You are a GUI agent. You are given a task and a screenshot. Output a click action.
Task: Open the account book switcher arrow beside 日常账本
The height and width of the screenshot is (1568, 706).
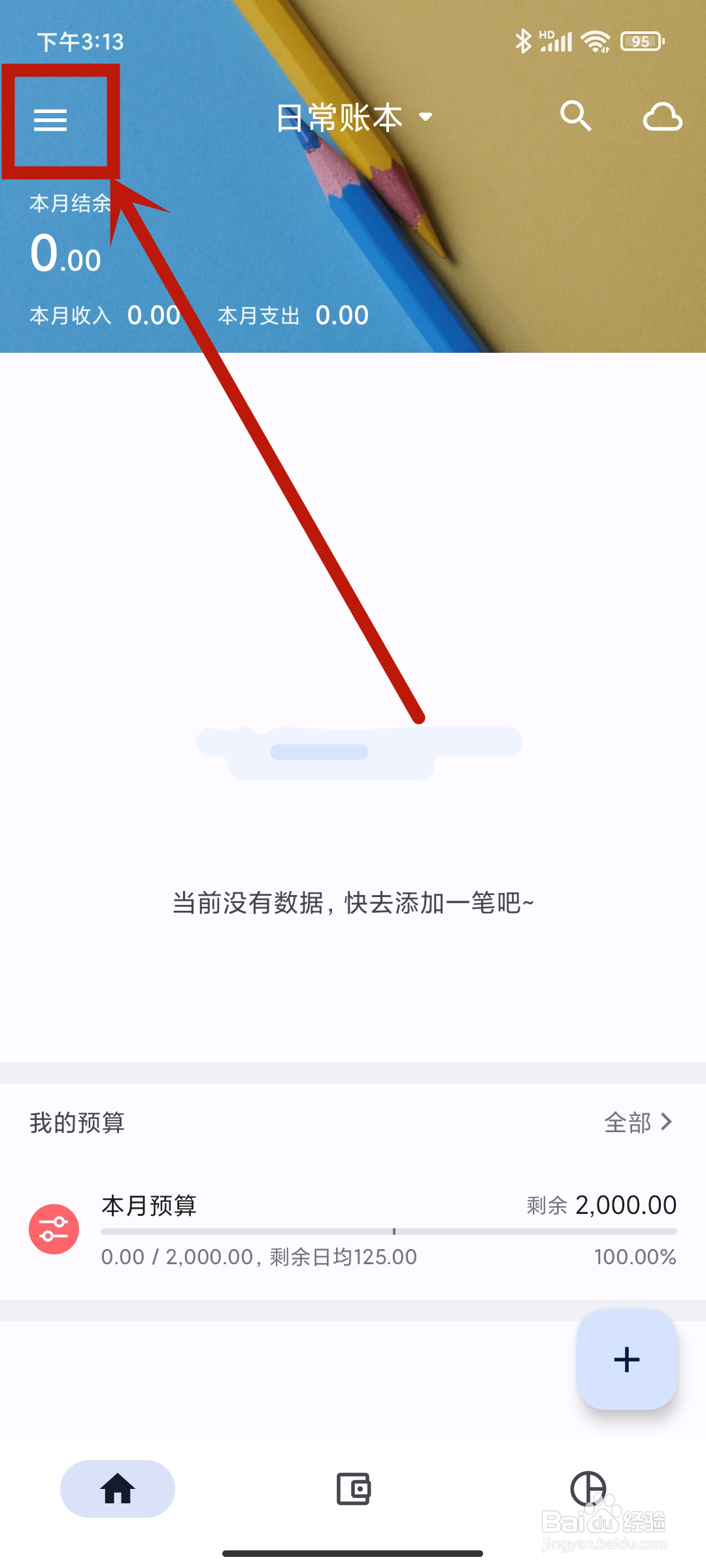click(424, 118)
